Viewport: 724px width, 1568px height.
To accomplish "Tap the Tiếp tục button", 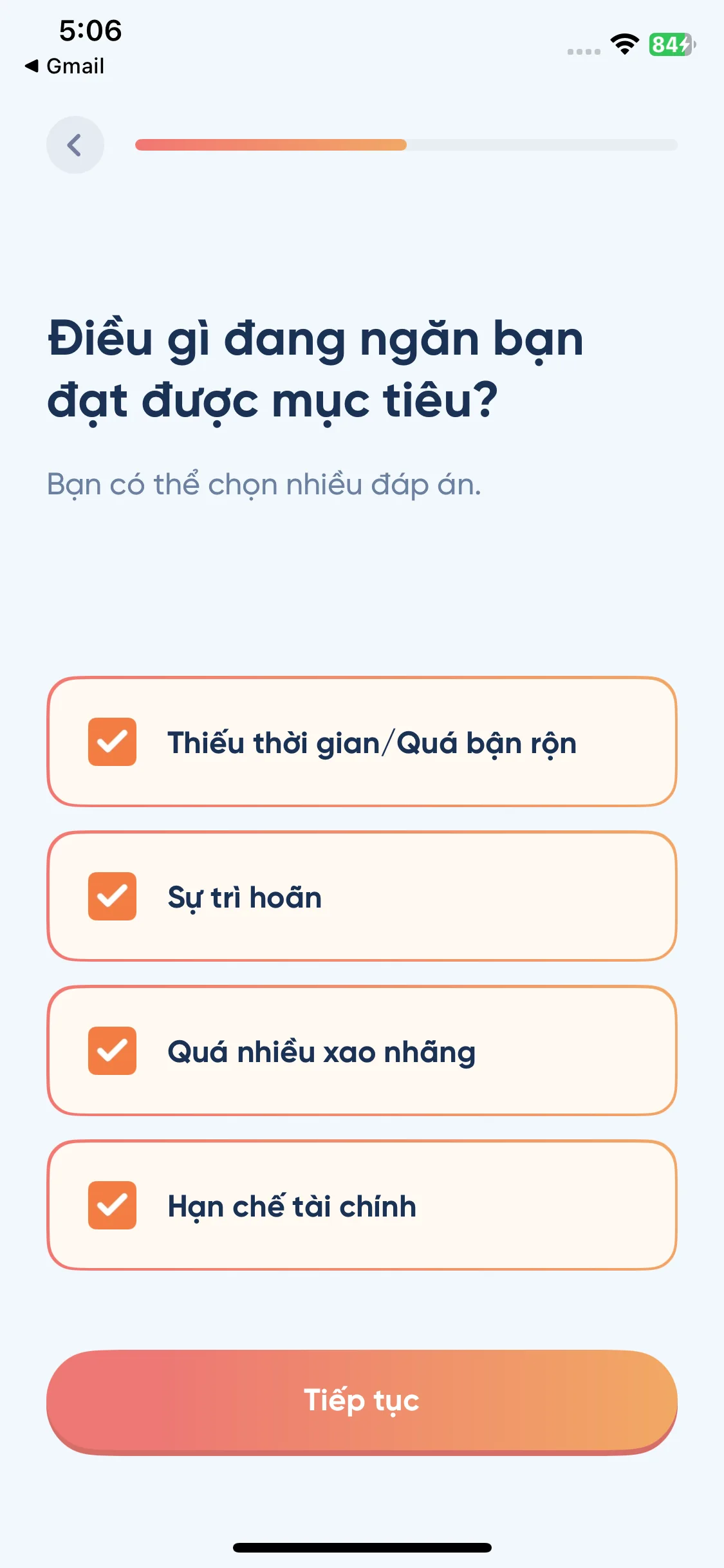I will [x=362, y=1401].
